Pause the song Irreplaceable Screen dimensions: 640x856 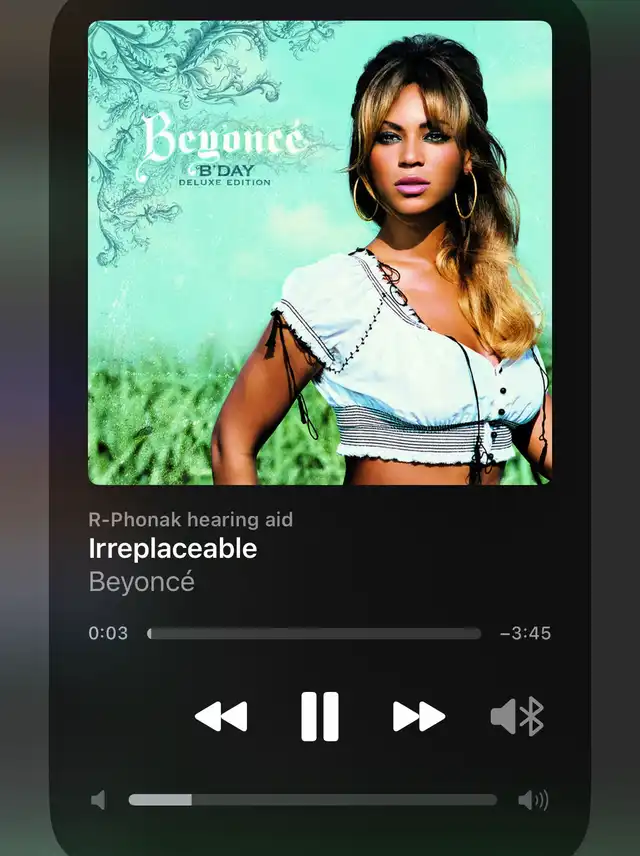(320, 716)
